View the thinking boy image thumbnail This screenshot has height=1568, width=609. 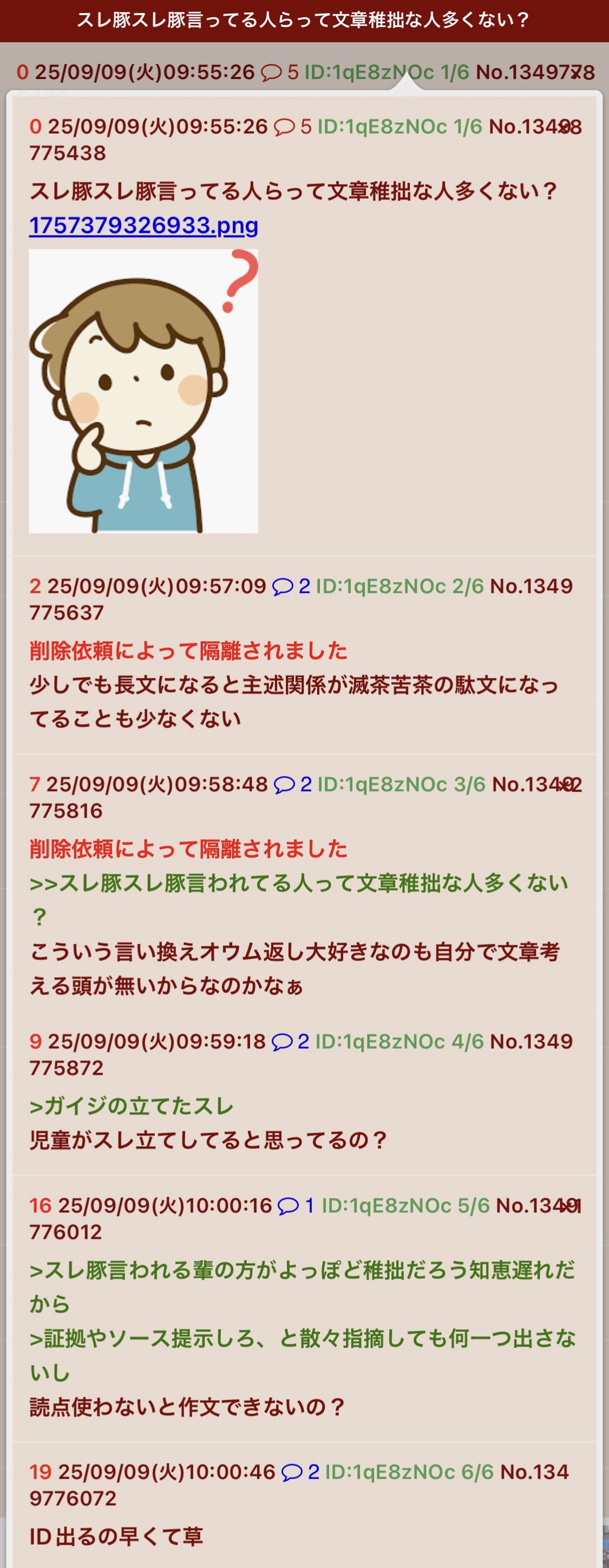143,391
